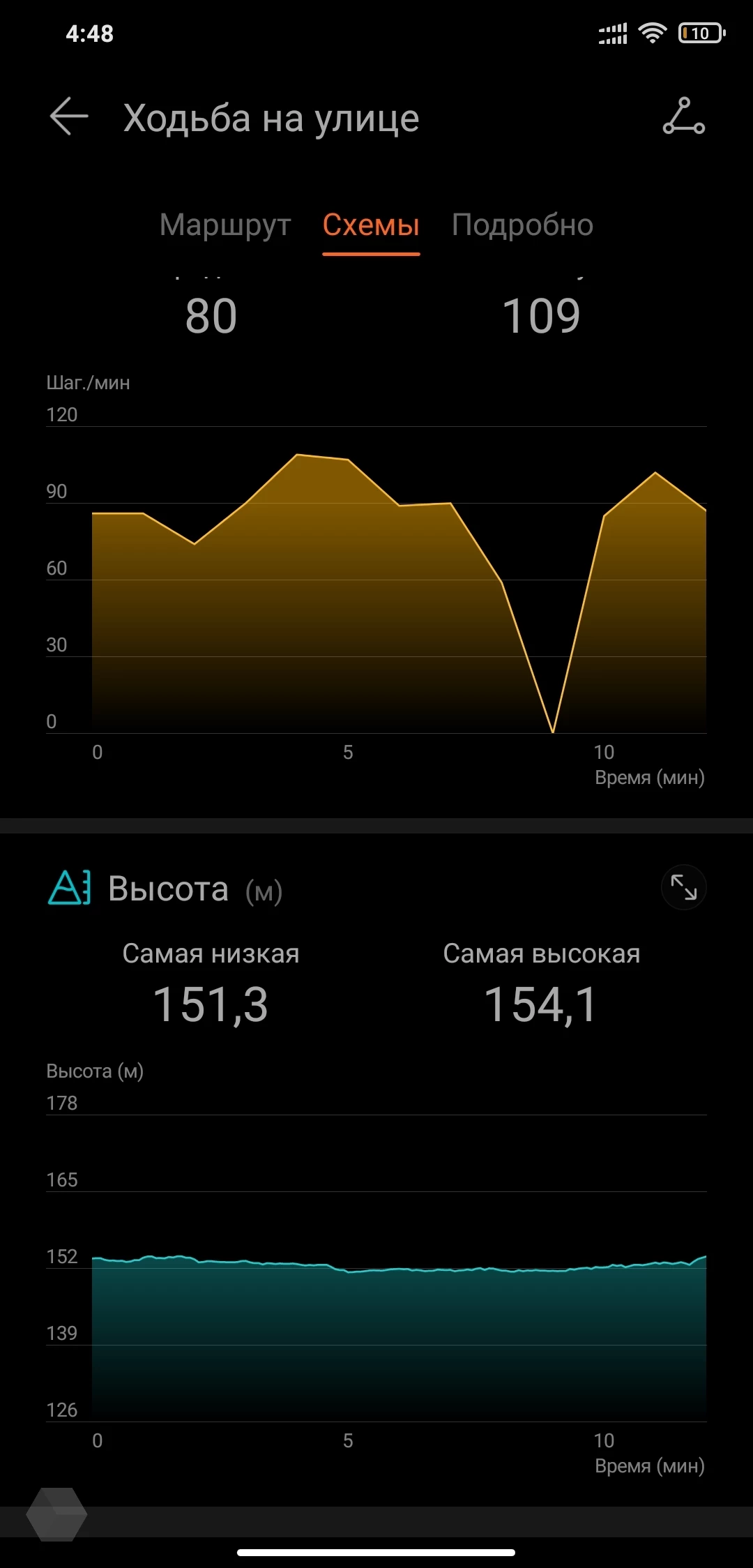Select the Схемы tab
Screen dimensions: 753x1568
click(371, 225)
